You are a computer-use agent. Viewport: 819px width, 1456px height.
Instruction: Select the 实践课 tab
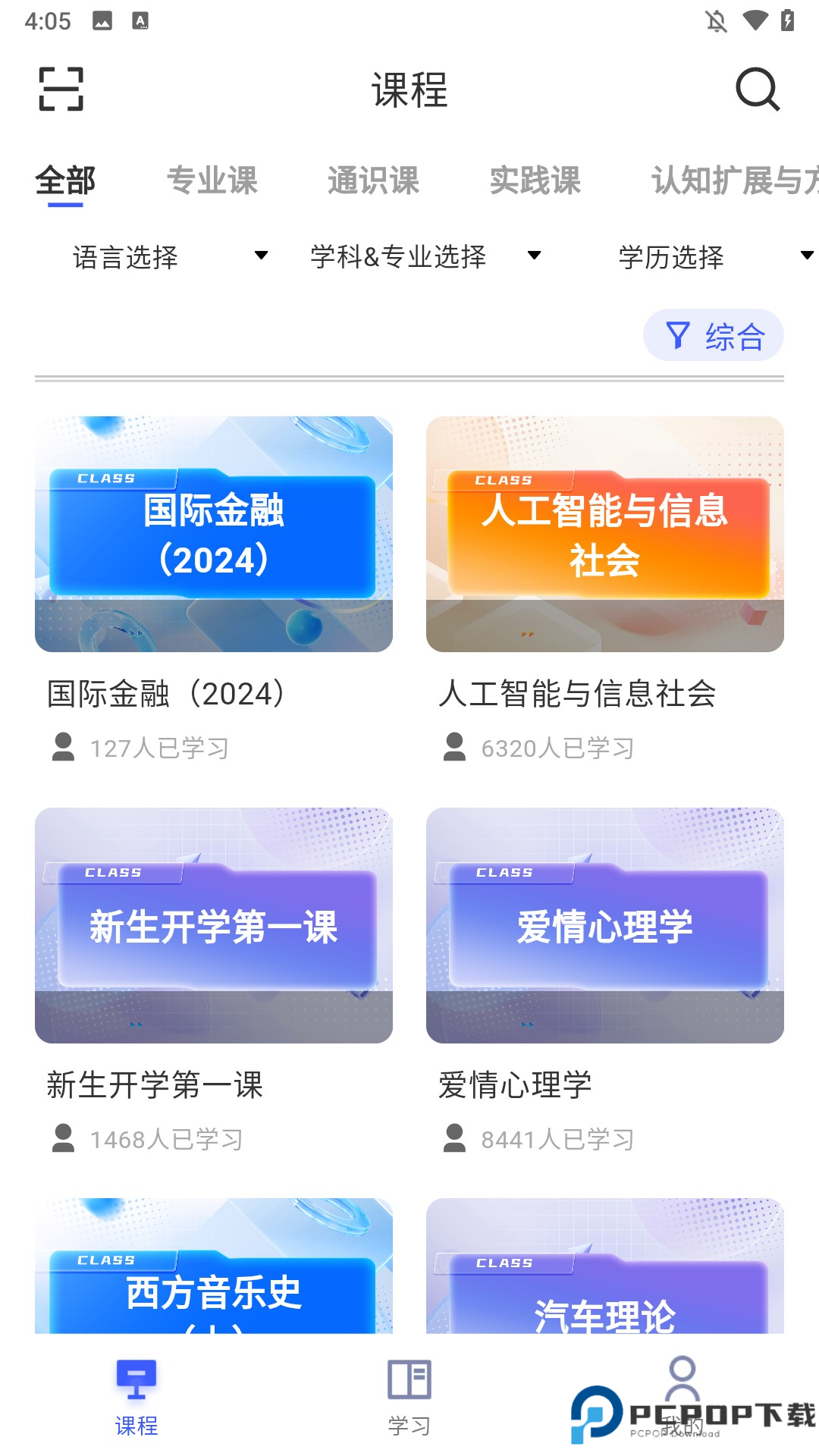click(x=535, y=180)
